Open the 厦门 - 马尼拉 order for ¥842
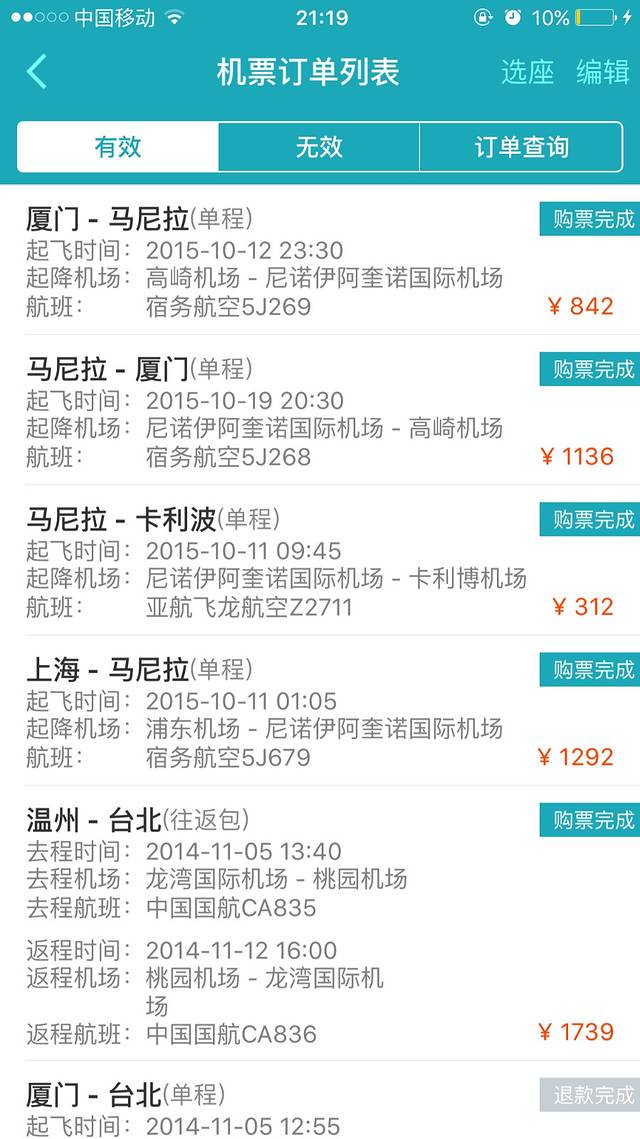Image resolution: width=640 pixels, height=1139 pixels. (x=320, y=261)
